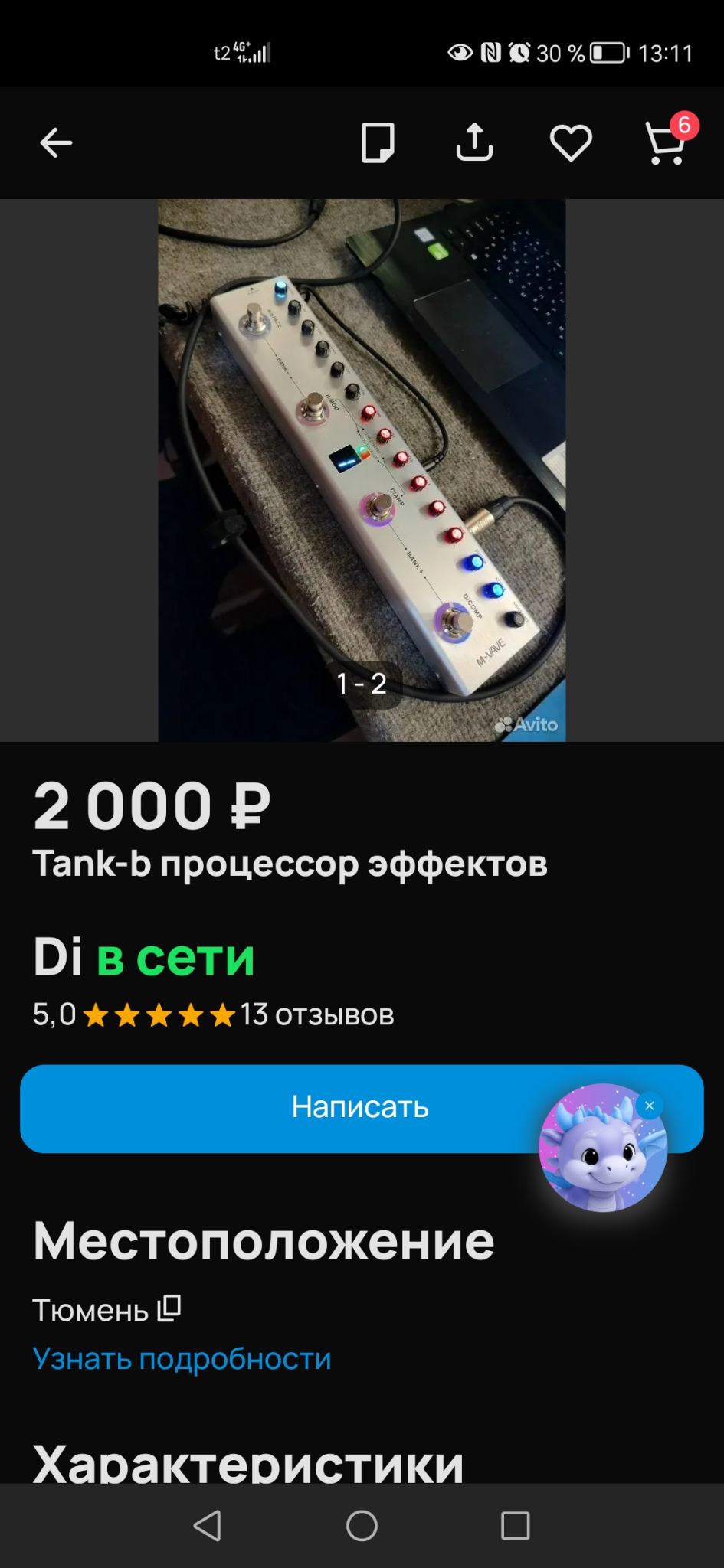This screenshot has width=724, height=1568.
Task: Copy the Тюмень location address
Action: point(169,1308)
